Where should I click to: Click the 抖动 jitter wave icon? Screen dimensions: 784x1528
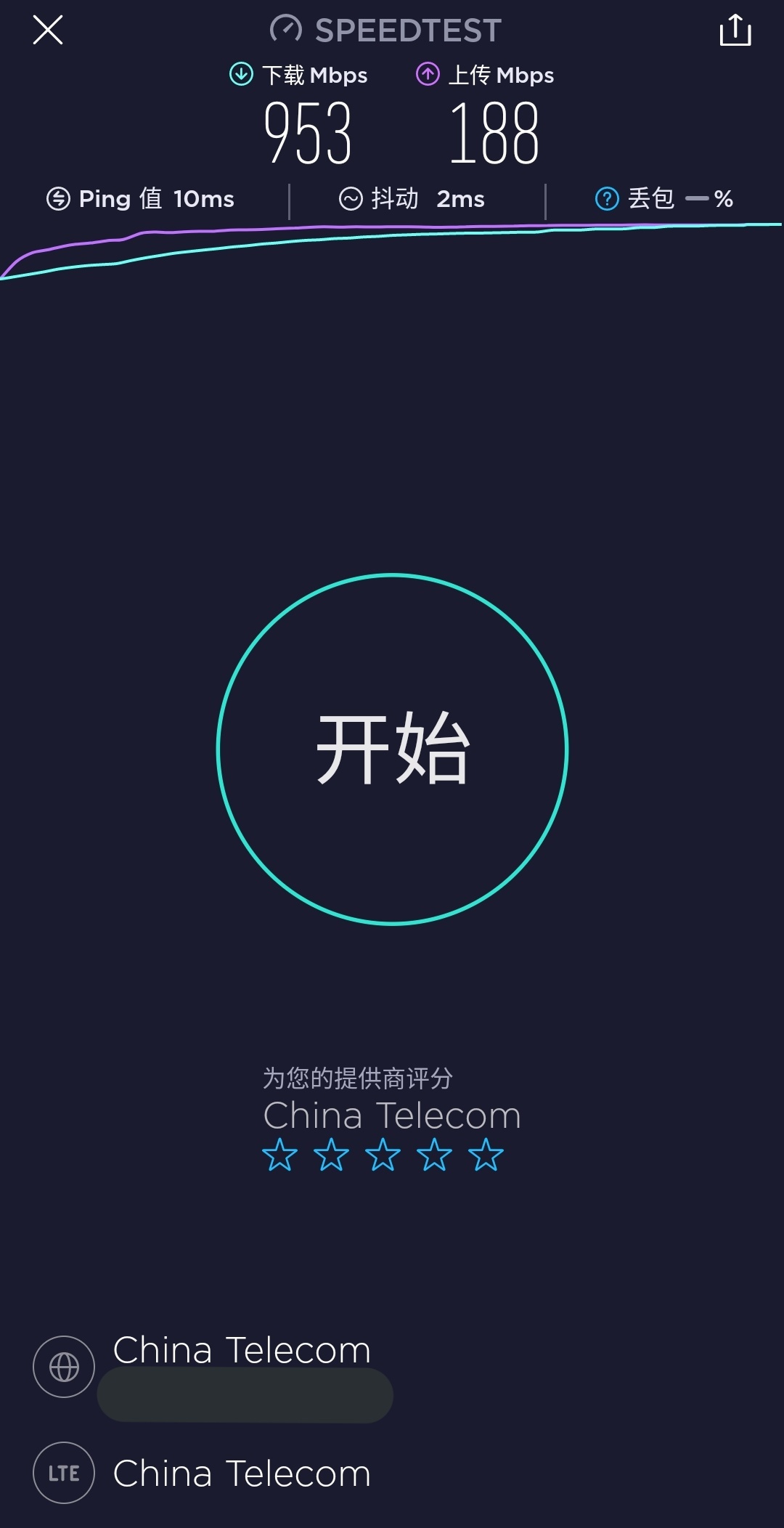pyautogui.click(x=351, y=198)
